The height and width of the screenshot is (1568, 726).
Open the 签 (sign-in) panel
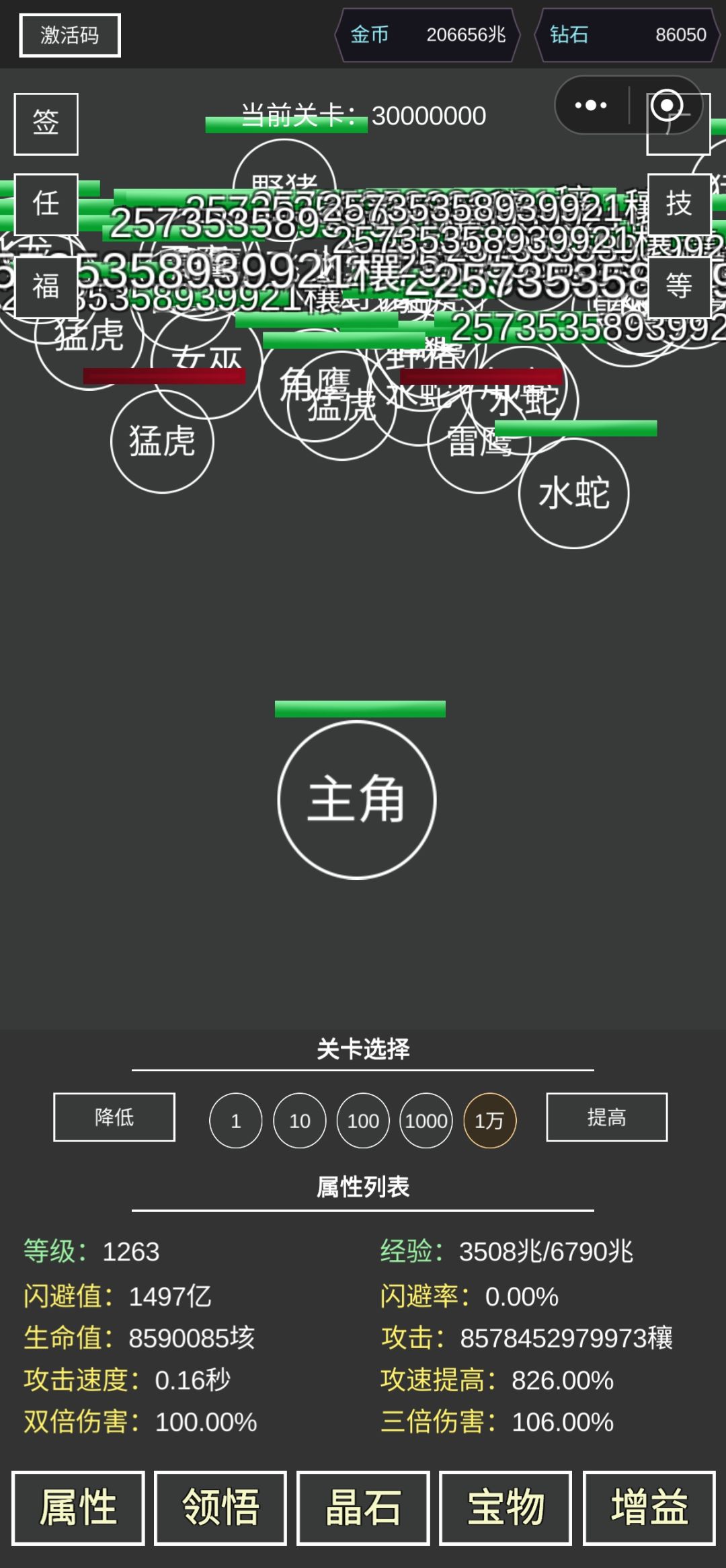pyautogui.click(x=46, y=124)
